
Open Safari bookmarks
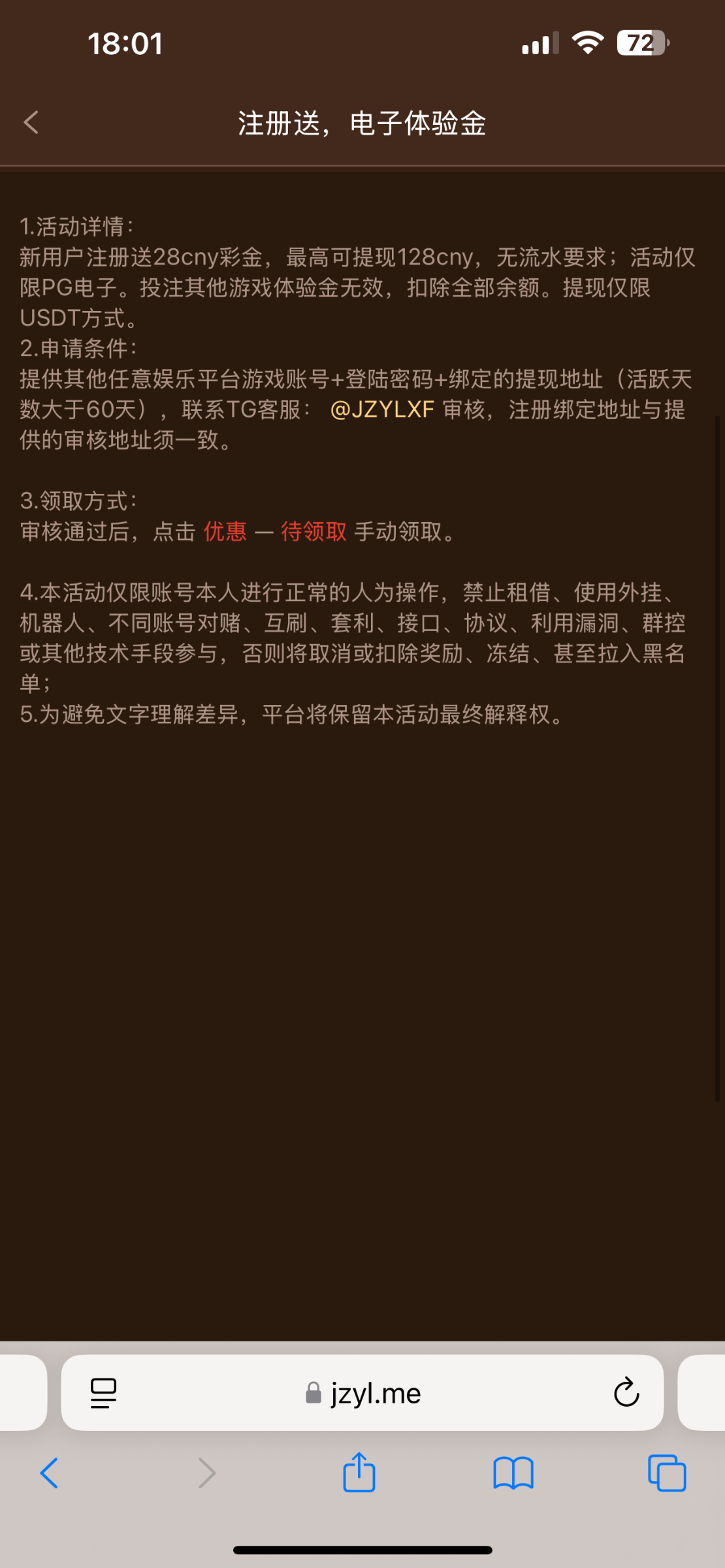point(513,1473)
